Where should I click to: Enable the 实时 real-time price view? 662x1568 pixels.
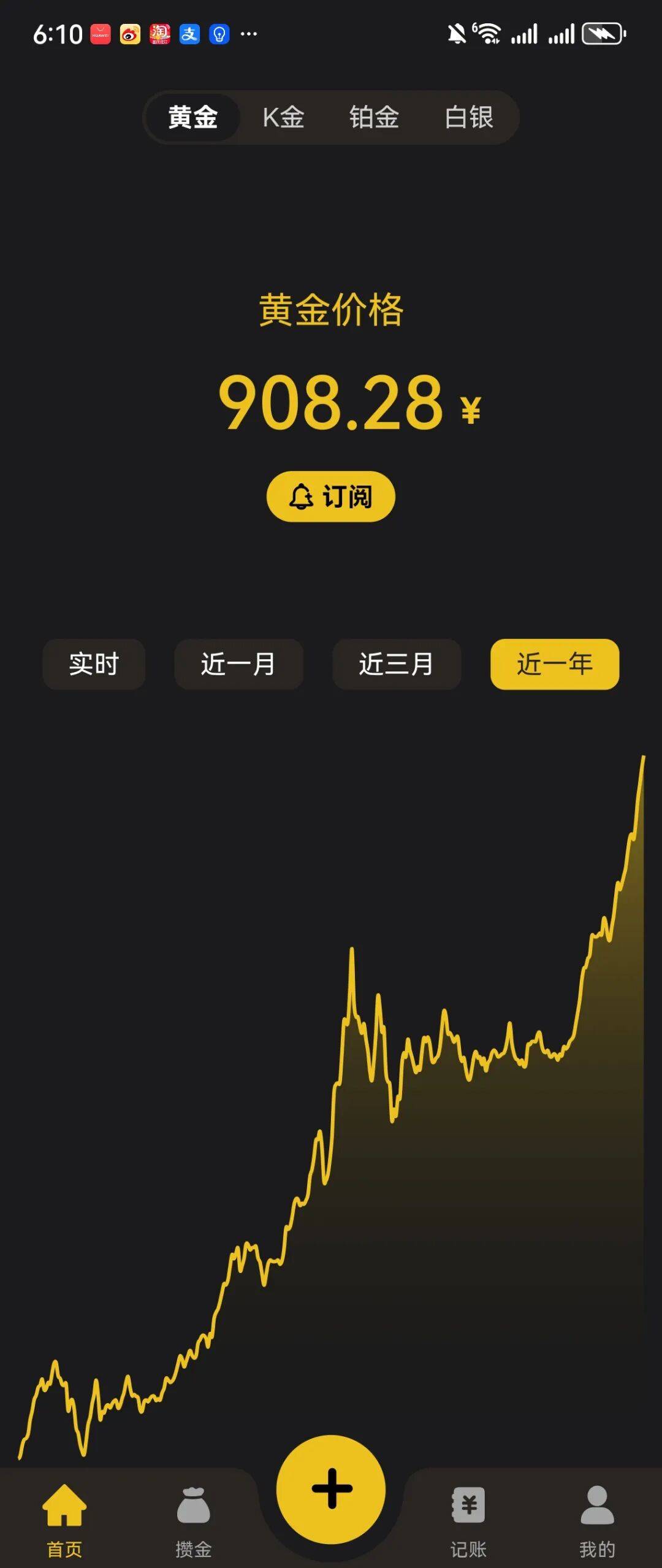(93, 665)
